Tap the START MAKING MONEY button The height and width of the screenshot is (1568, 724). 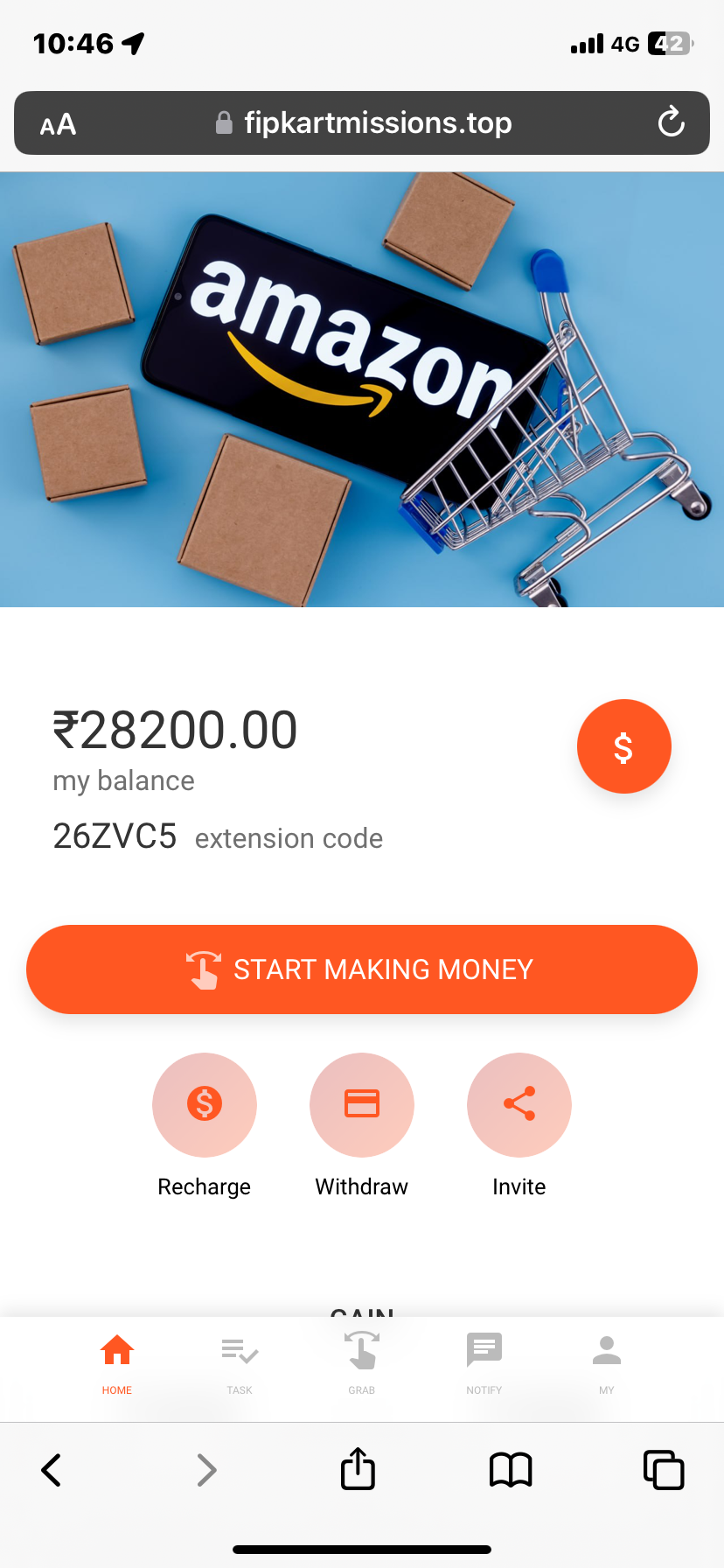362,969
